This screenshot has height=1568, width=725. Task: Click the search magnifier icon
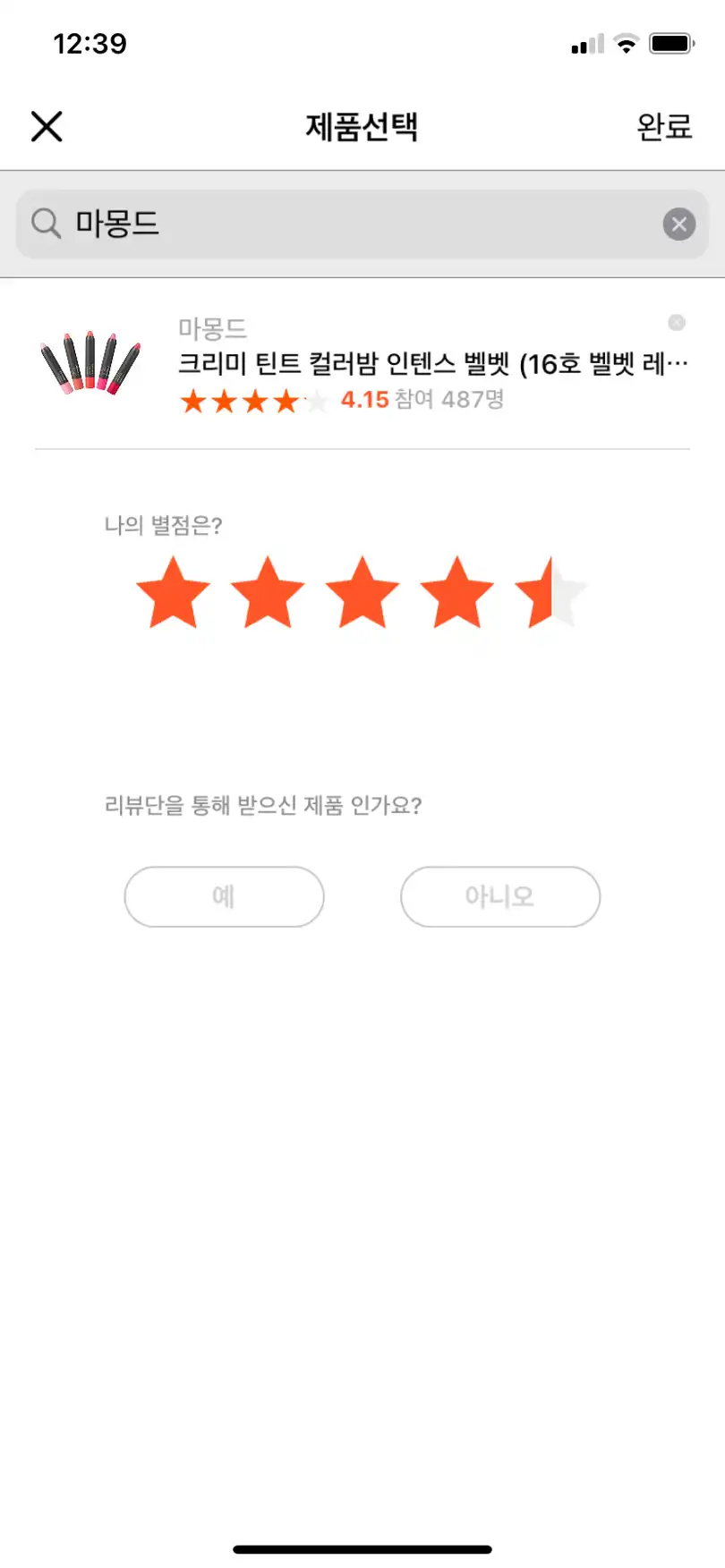(x=45, y=224)
